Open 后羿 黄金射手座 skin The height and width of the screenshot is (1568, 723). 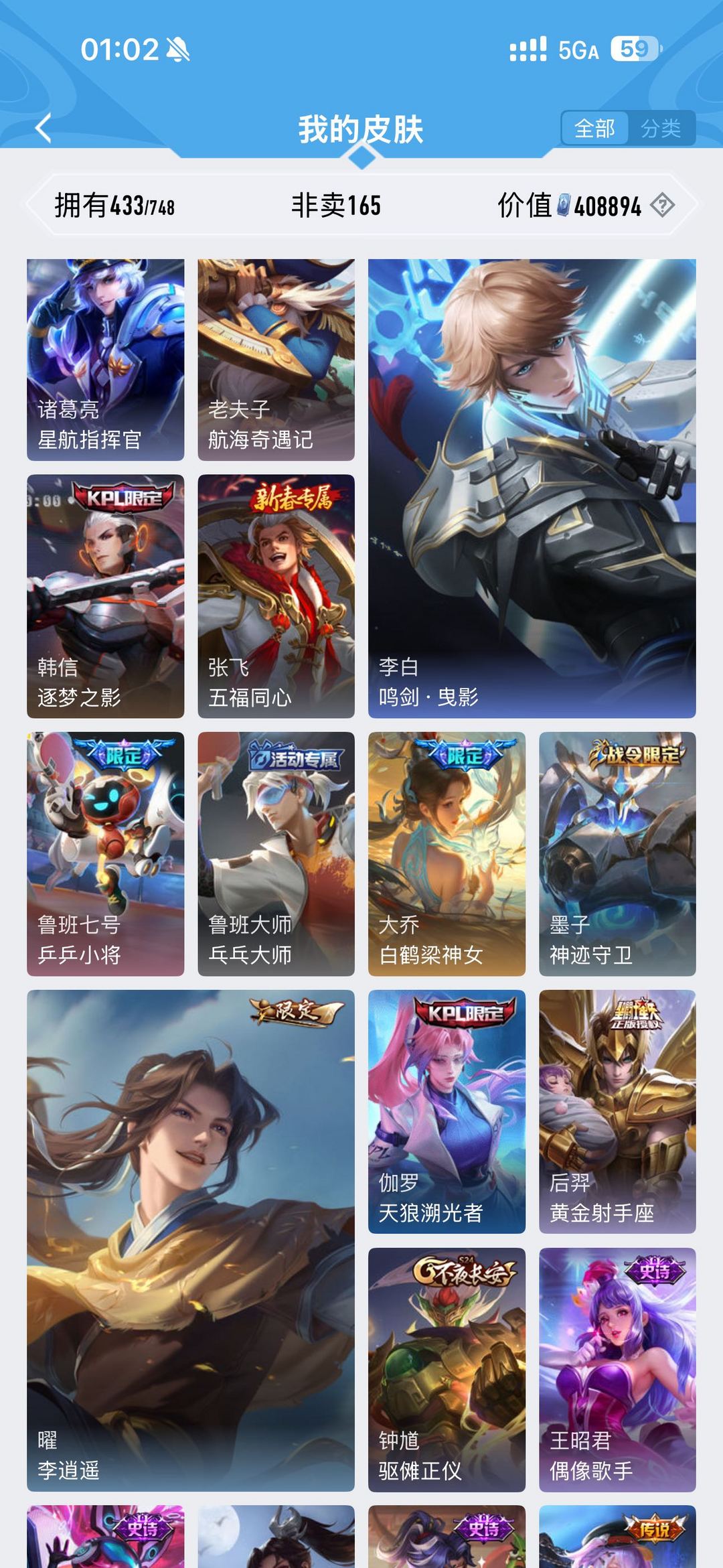tap(617, 1111)
